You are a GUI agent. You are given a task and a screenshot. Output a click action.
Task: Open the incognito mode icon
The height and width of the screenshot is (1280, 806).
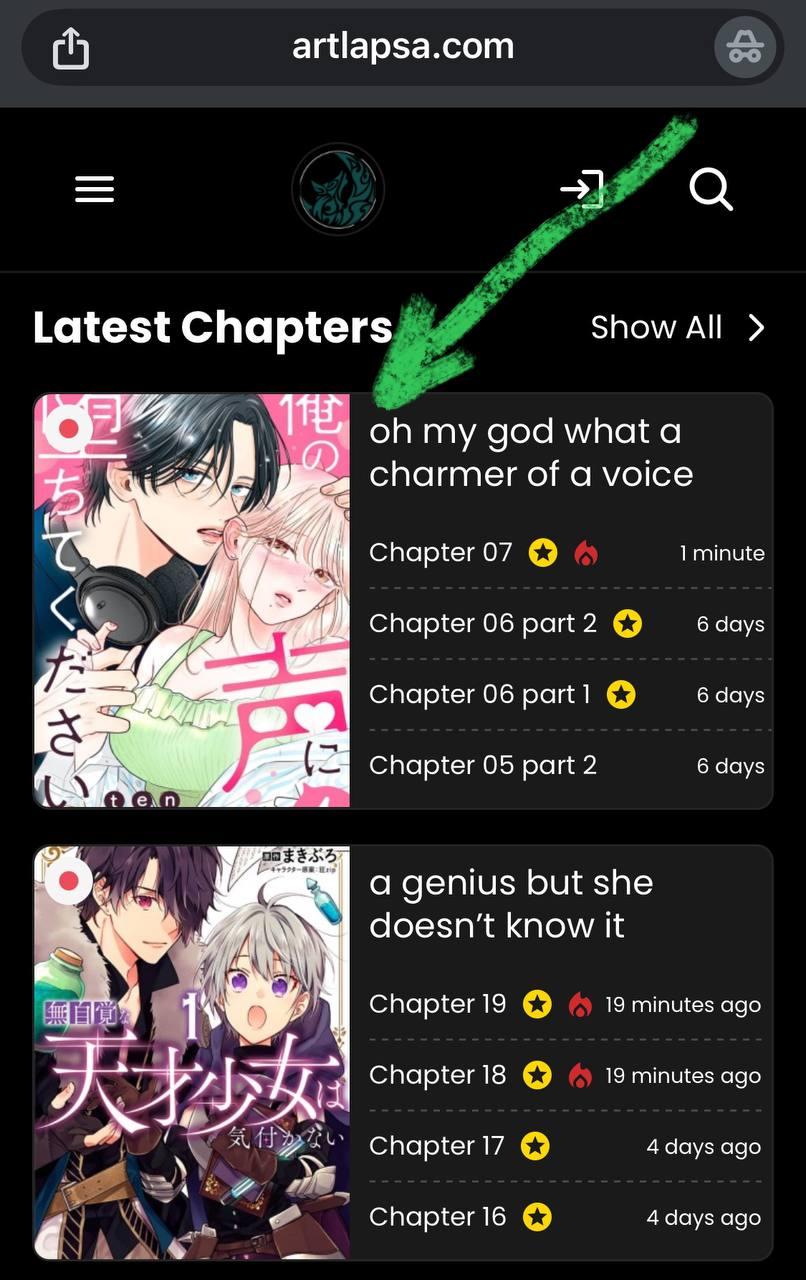pos(744,48)
